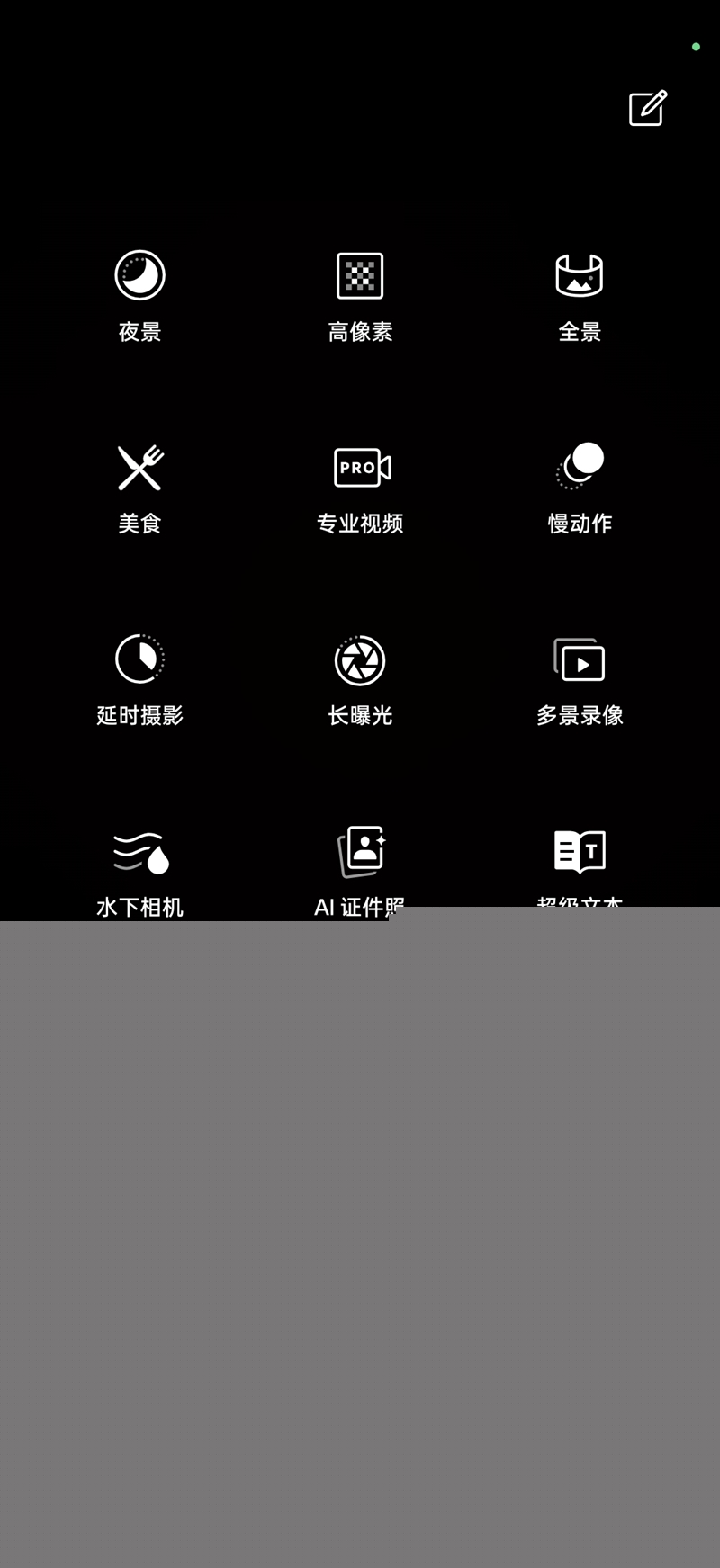720x1568 pixels.
Task: Open the edit-modes pencil icon
Action: coord(646,109)
